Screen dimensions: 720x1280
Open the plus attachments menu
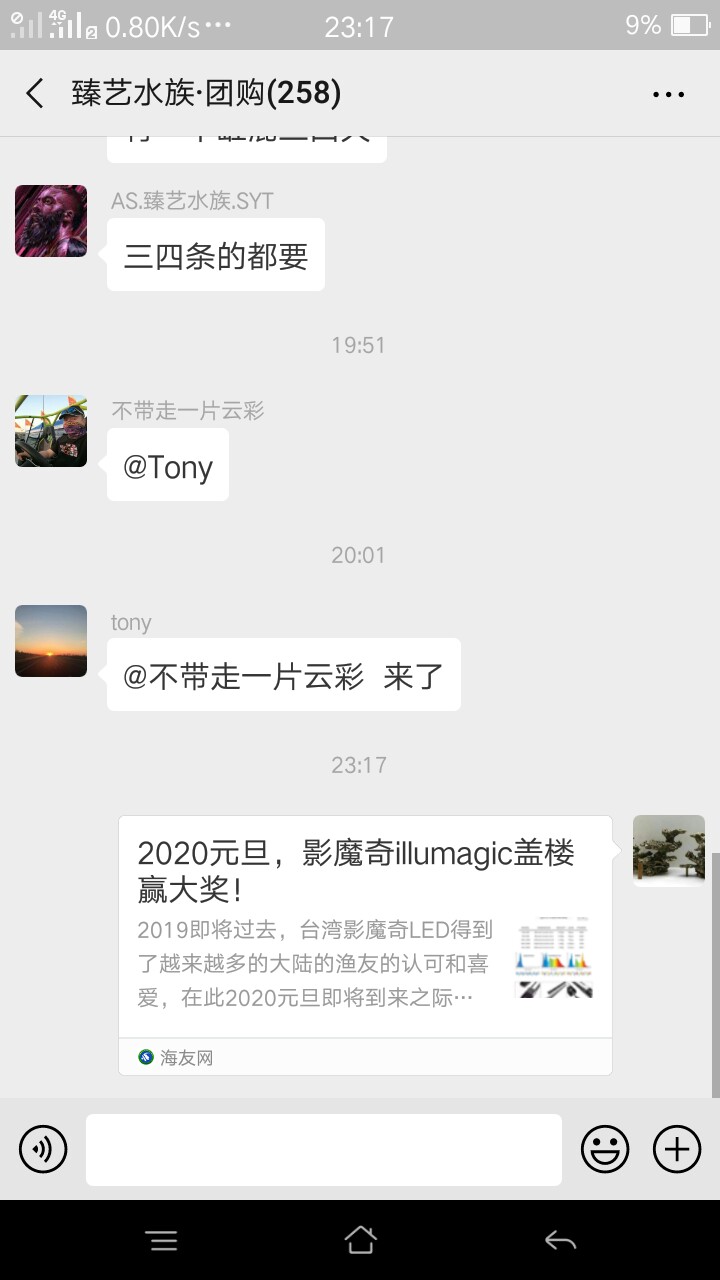click(677, 1149)
